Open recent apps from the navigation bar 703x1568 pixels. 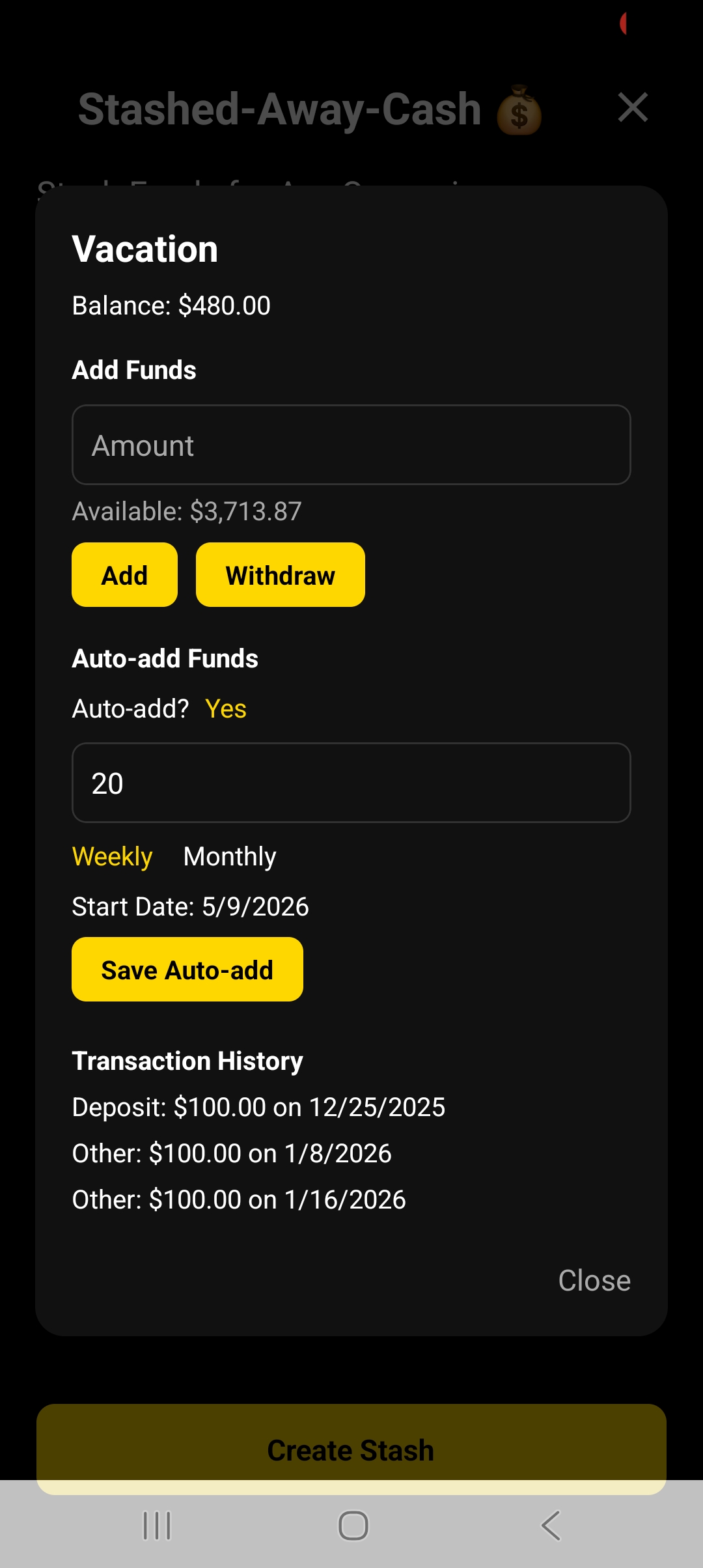click(157, 1525)
